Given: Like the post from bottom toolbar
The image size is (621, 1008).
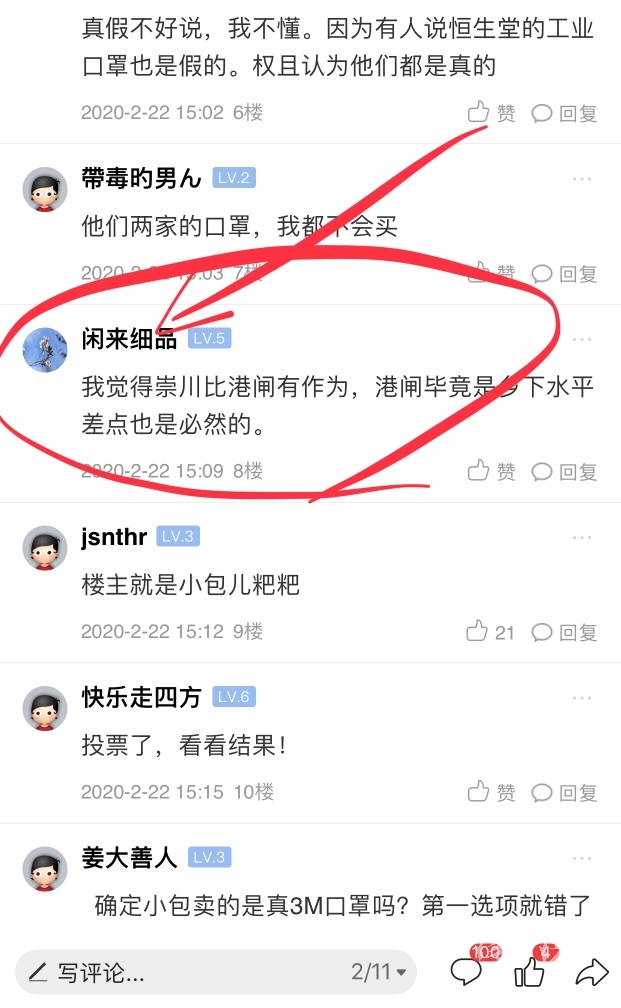Looking at the screenshot, I should (x=529, y=971).
